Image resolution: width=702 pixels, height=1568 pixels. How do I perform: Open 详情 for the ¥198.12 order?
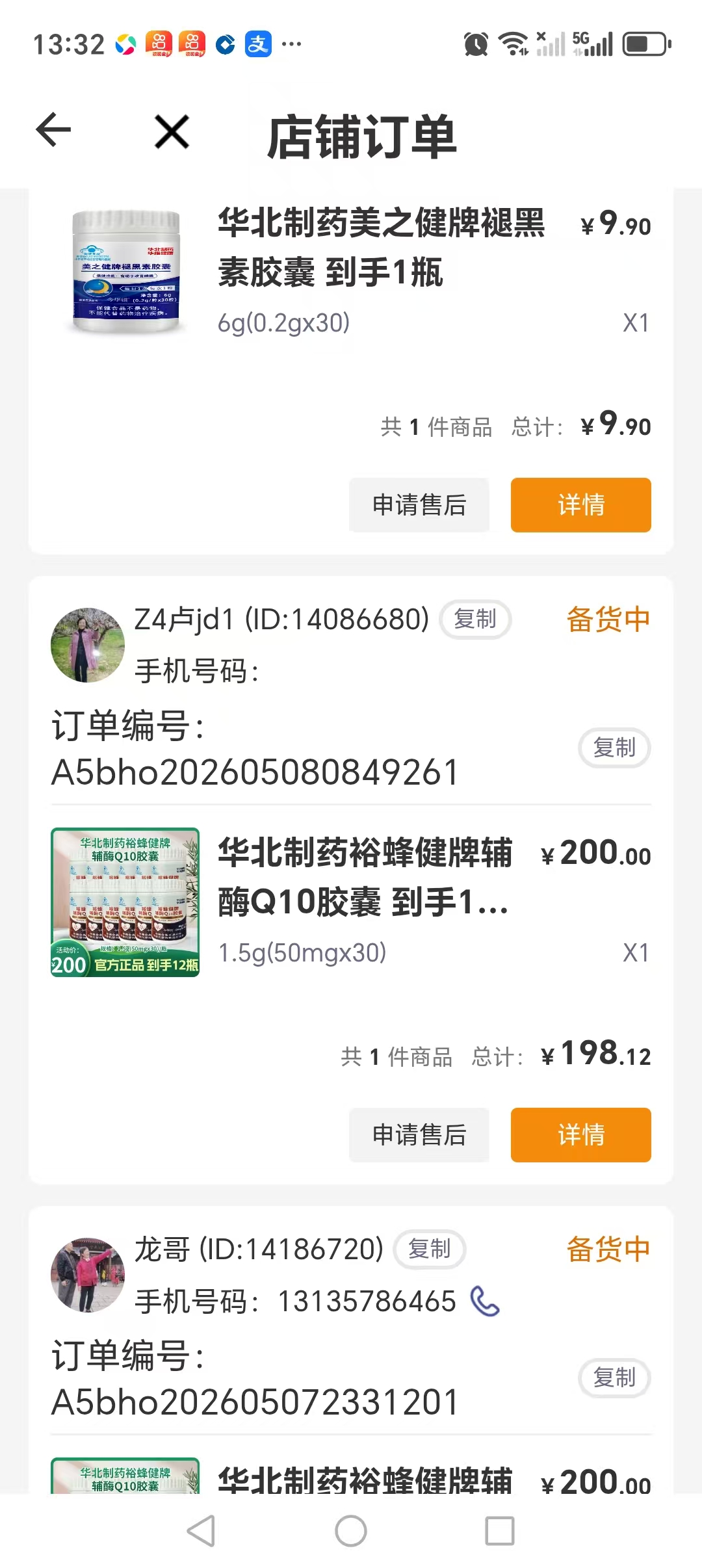pos(581,1135)
